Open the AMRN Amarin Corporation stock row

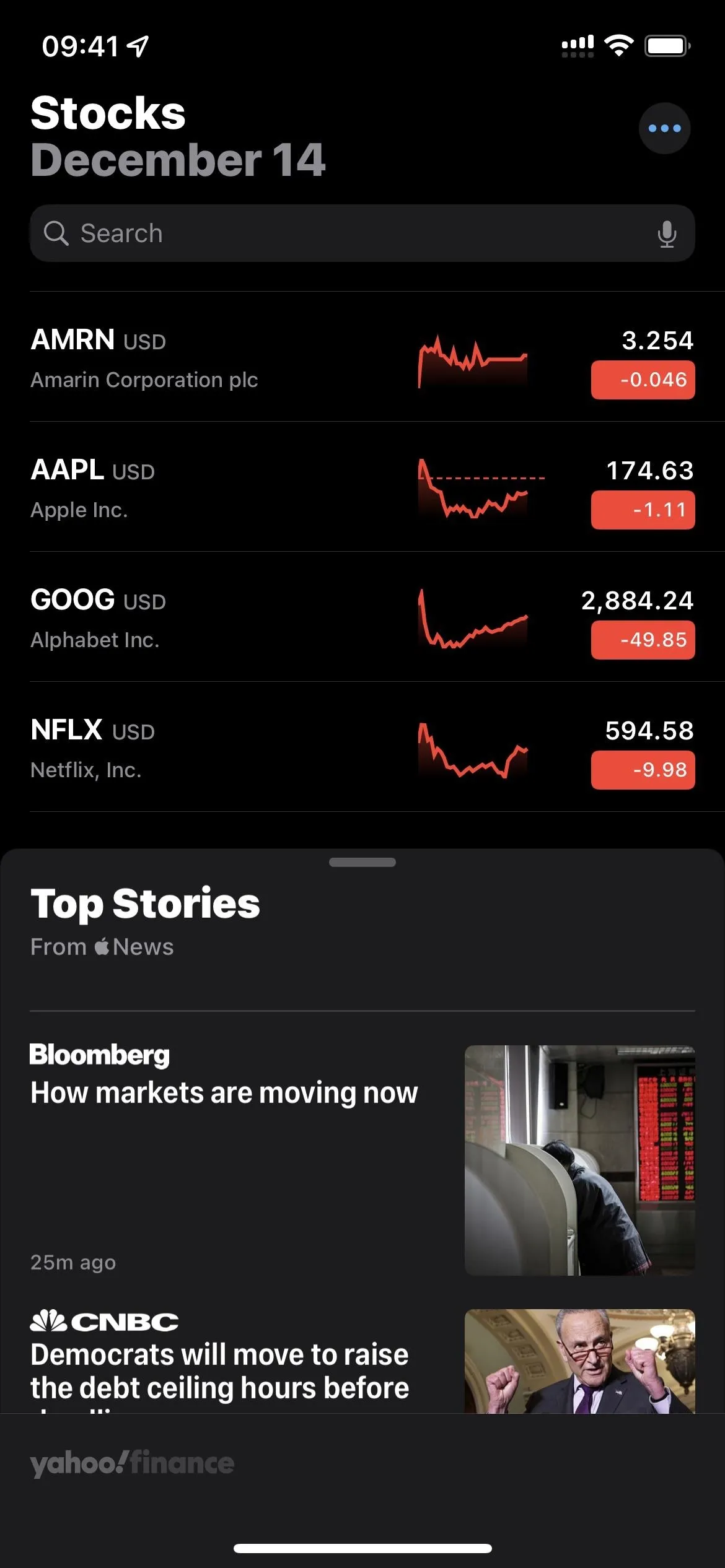click(x=362, y=357)
